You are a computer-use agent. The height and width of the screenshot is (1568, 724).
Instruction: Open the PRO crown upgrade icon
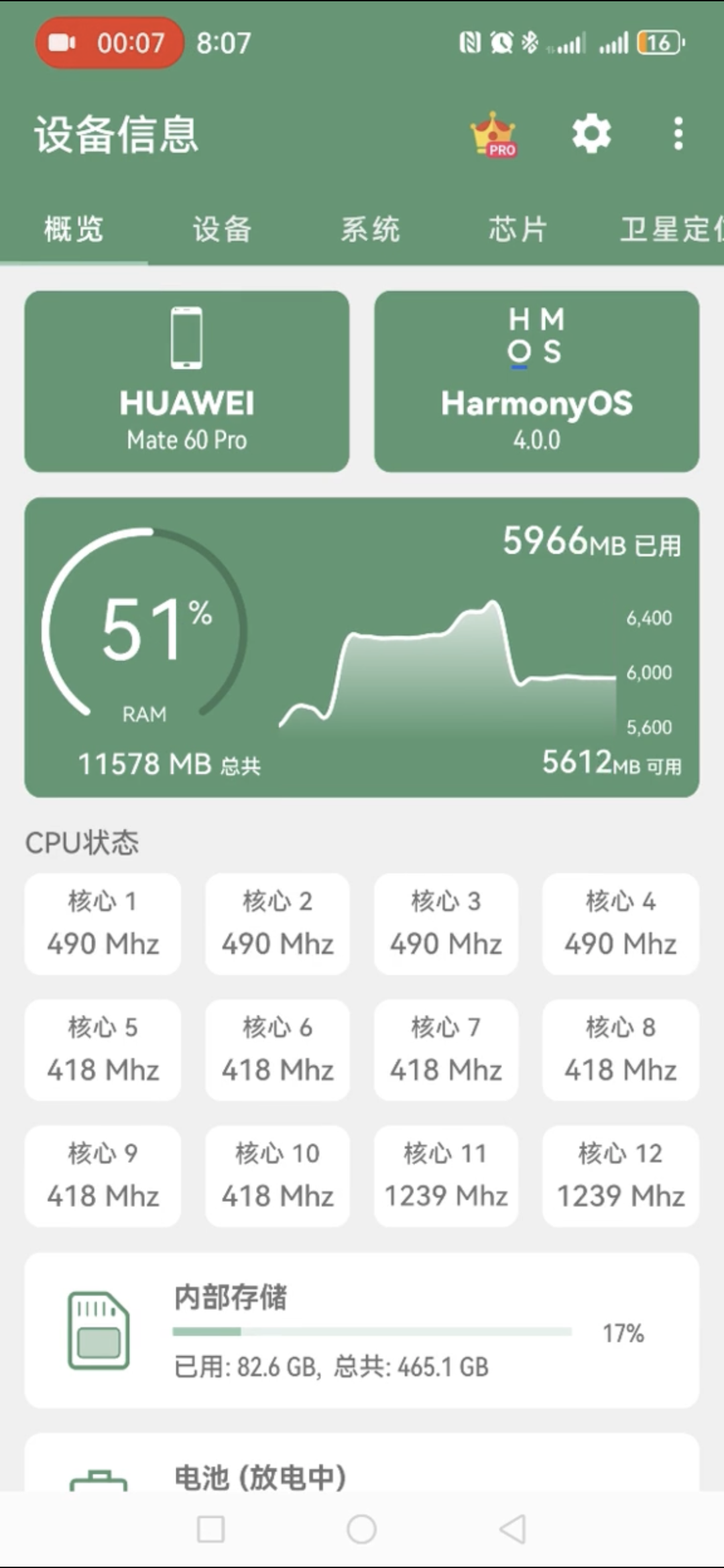pos(494,134)
